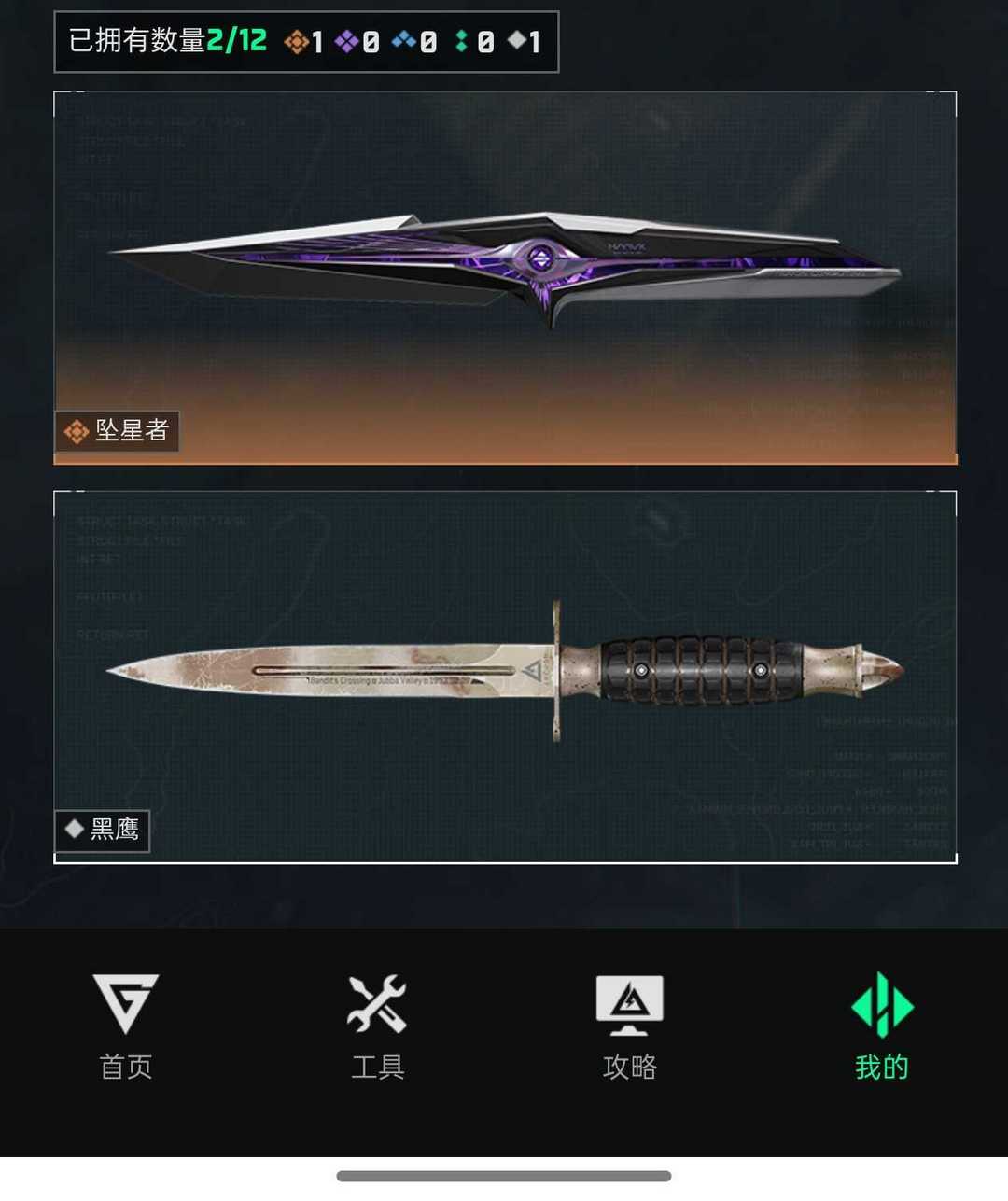Image resolution: width=1008 pixels, height=1201 pixels.
Task: Open the 攻略 tab
Action: pos(630,1026)
